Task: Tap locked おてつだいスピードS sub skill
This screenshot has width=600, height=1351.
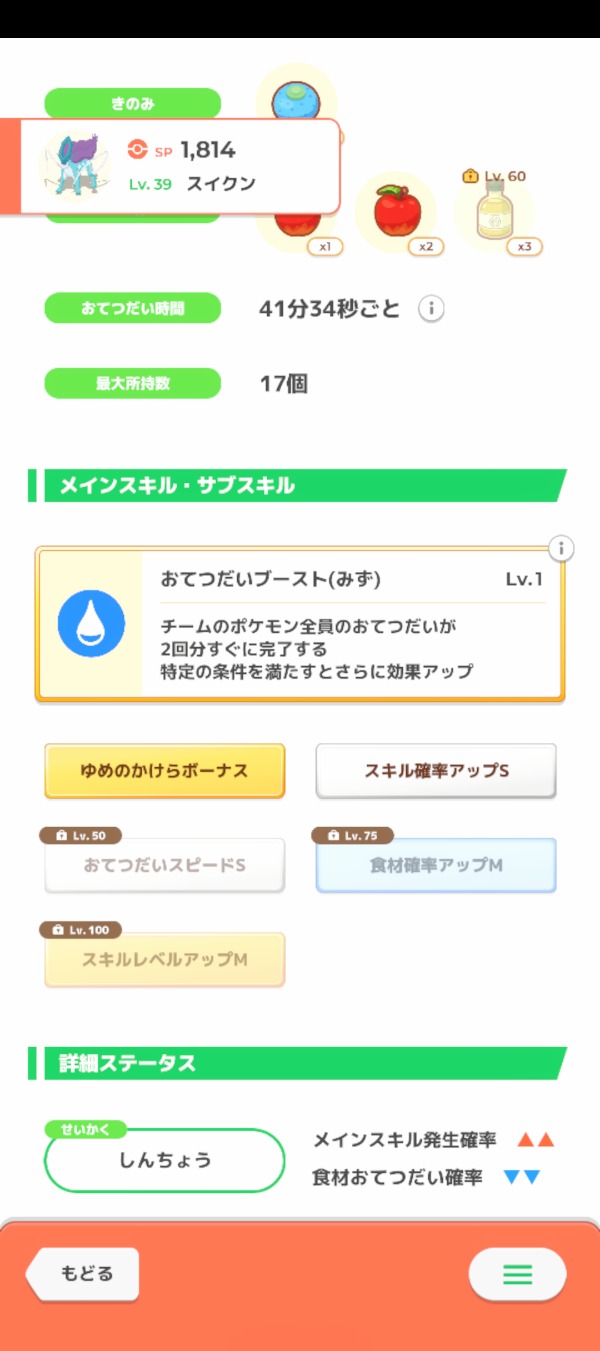Action: tap(165, 866)
